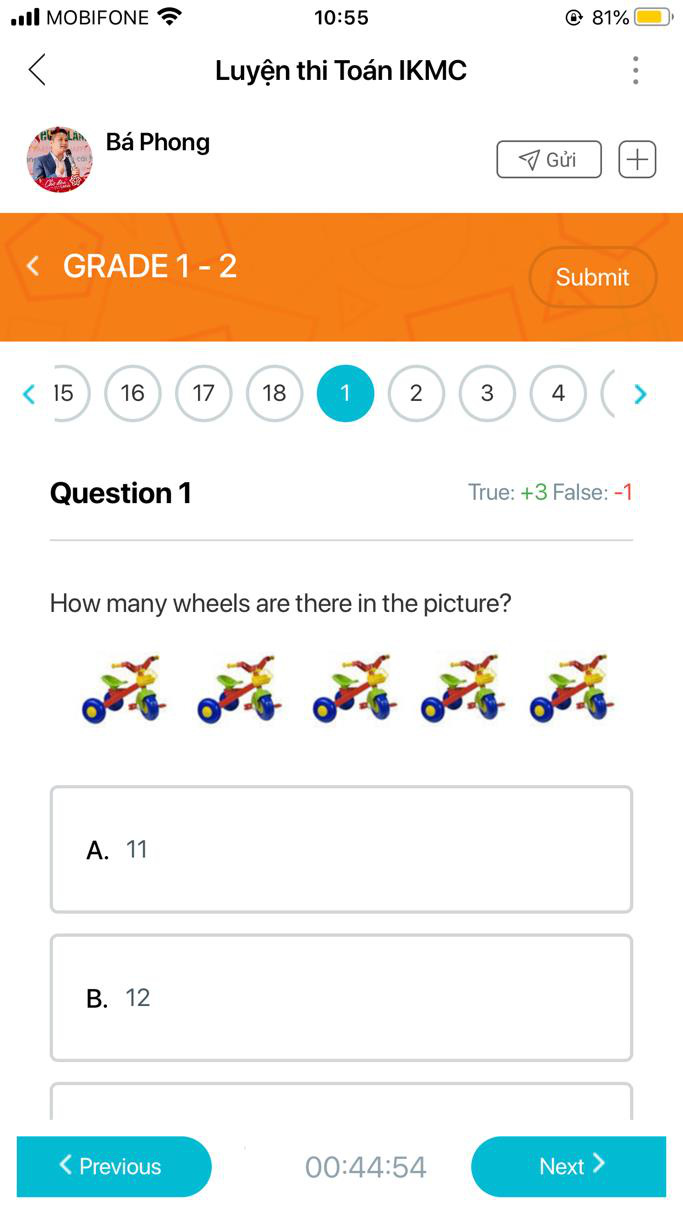This screenshot has width=683, height=1214.
Task: Select answer A. 11
Action: point(341,849)
